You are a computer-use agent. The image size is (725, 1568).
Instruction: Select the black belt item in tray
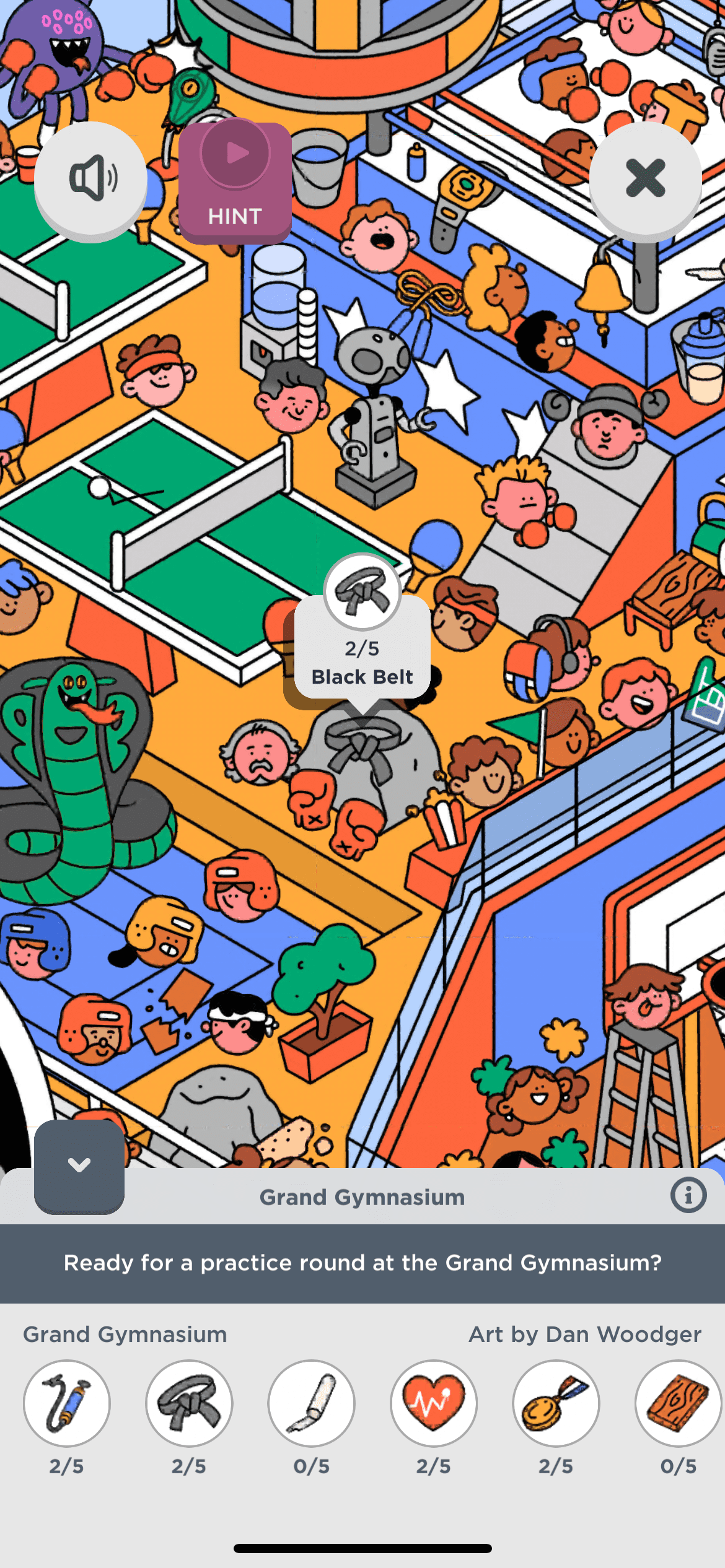189,1403
